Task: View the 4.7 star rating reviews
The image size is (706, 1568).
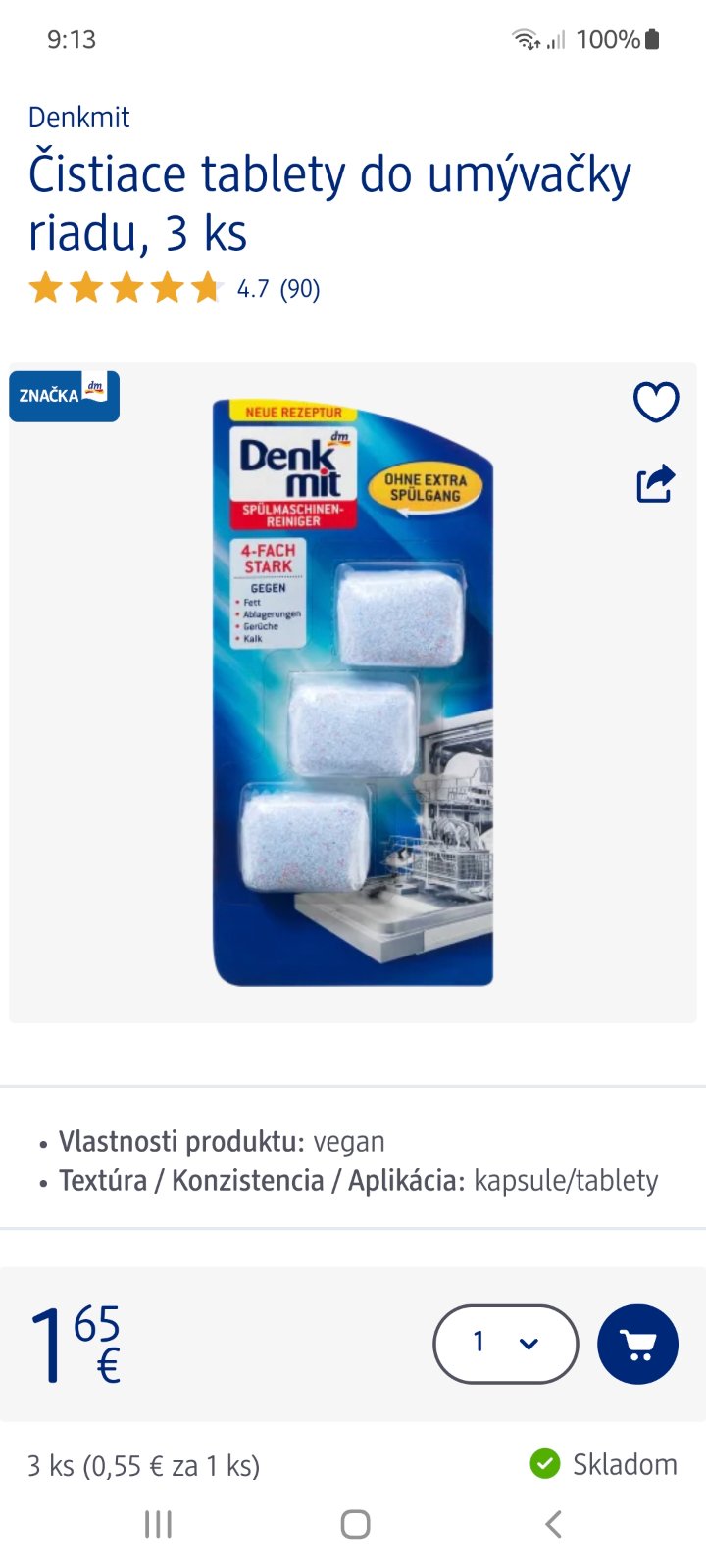Action: [175, 289]
